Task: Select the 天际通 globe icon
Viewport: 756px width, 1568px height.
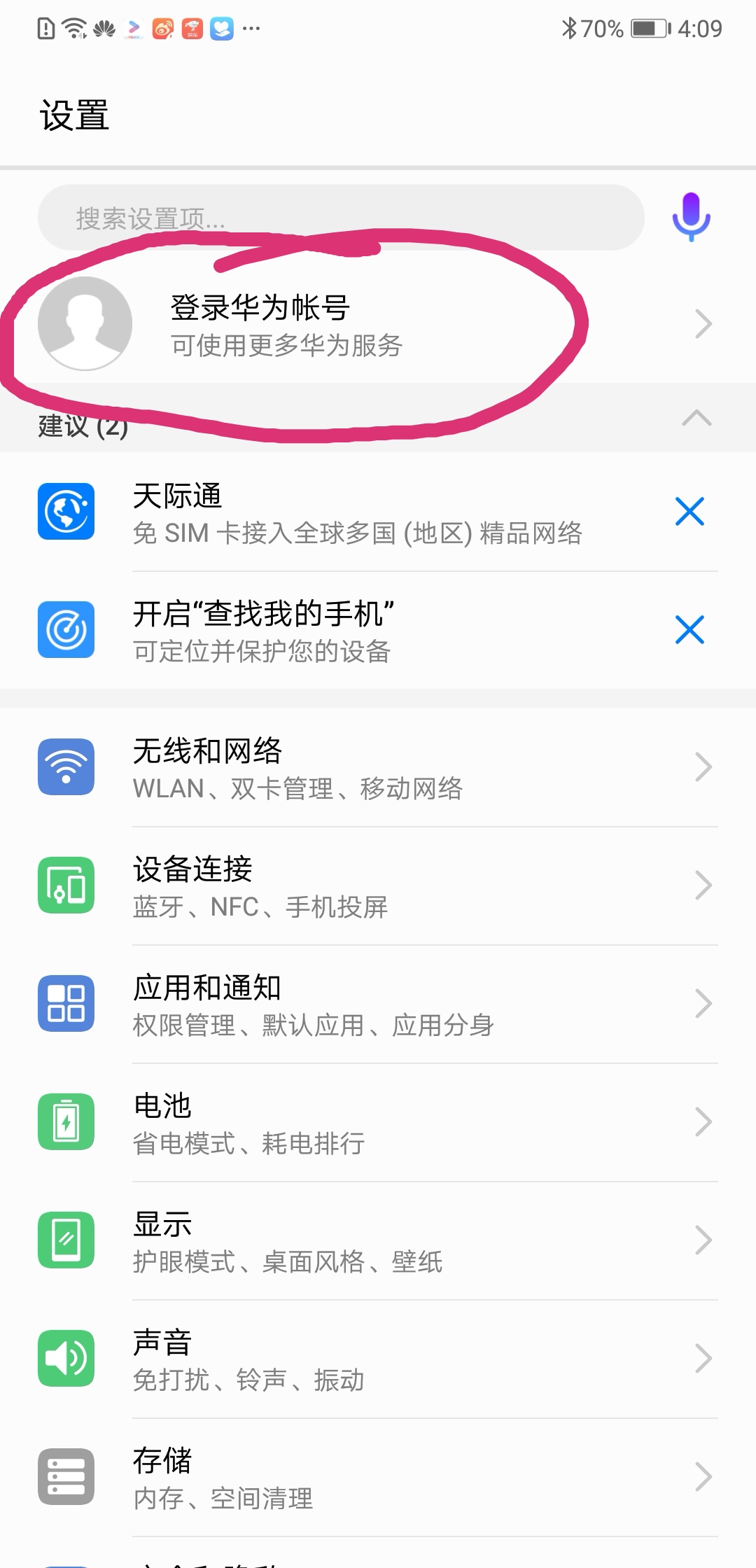Action: click(x=66, y=512)
